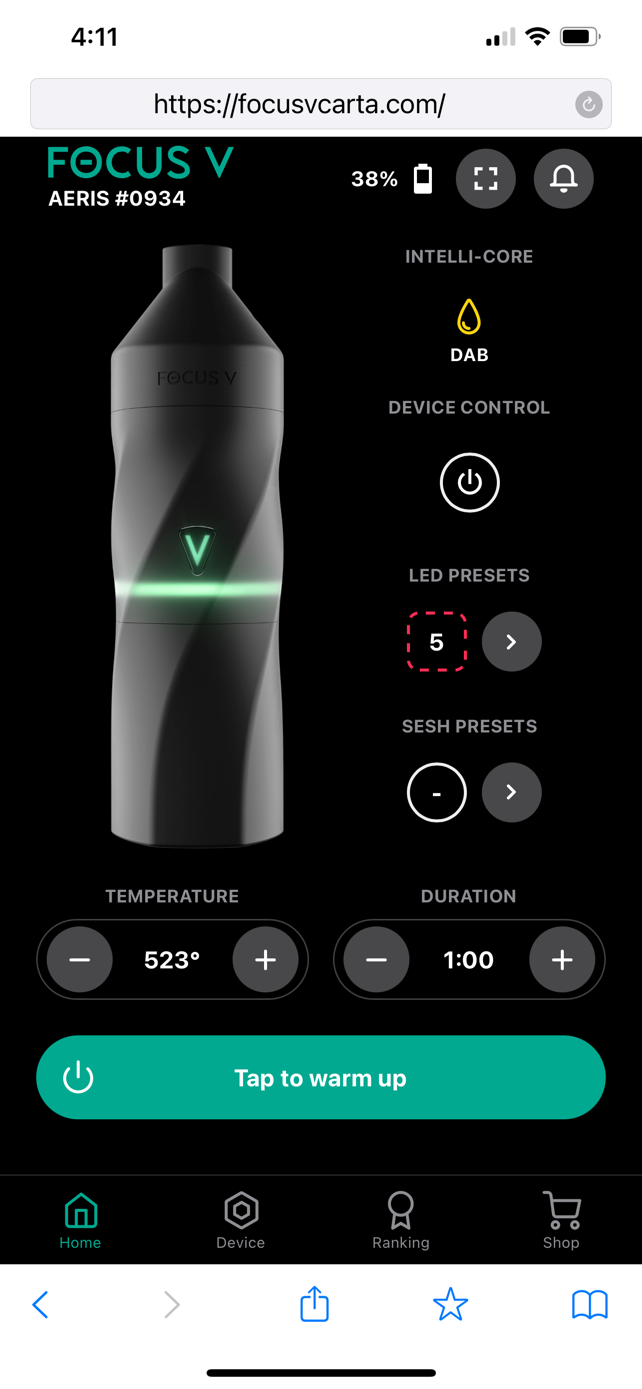Decrease the temperature

80,960
